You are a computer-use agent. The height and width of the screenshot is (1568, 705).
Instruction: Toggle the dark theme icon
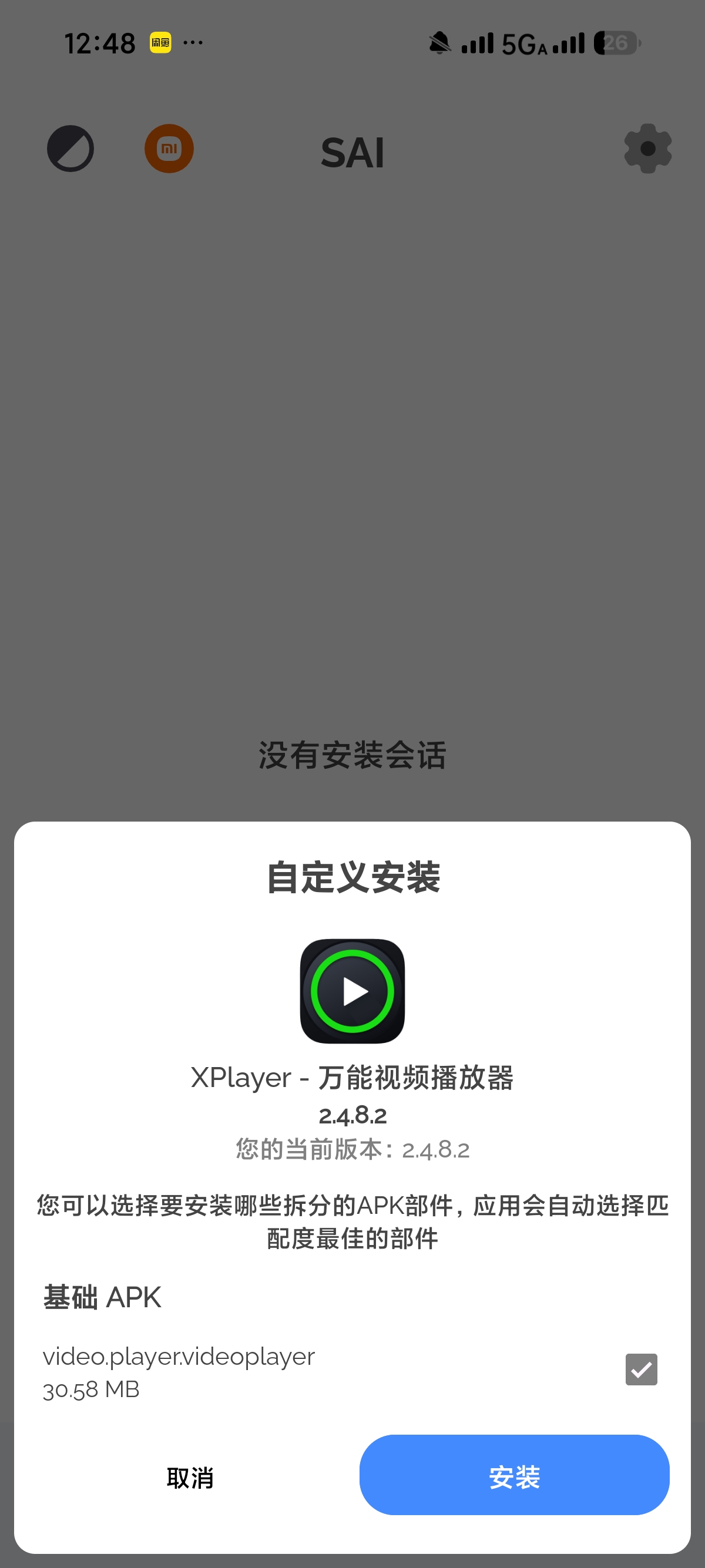[x=70, y=149]
